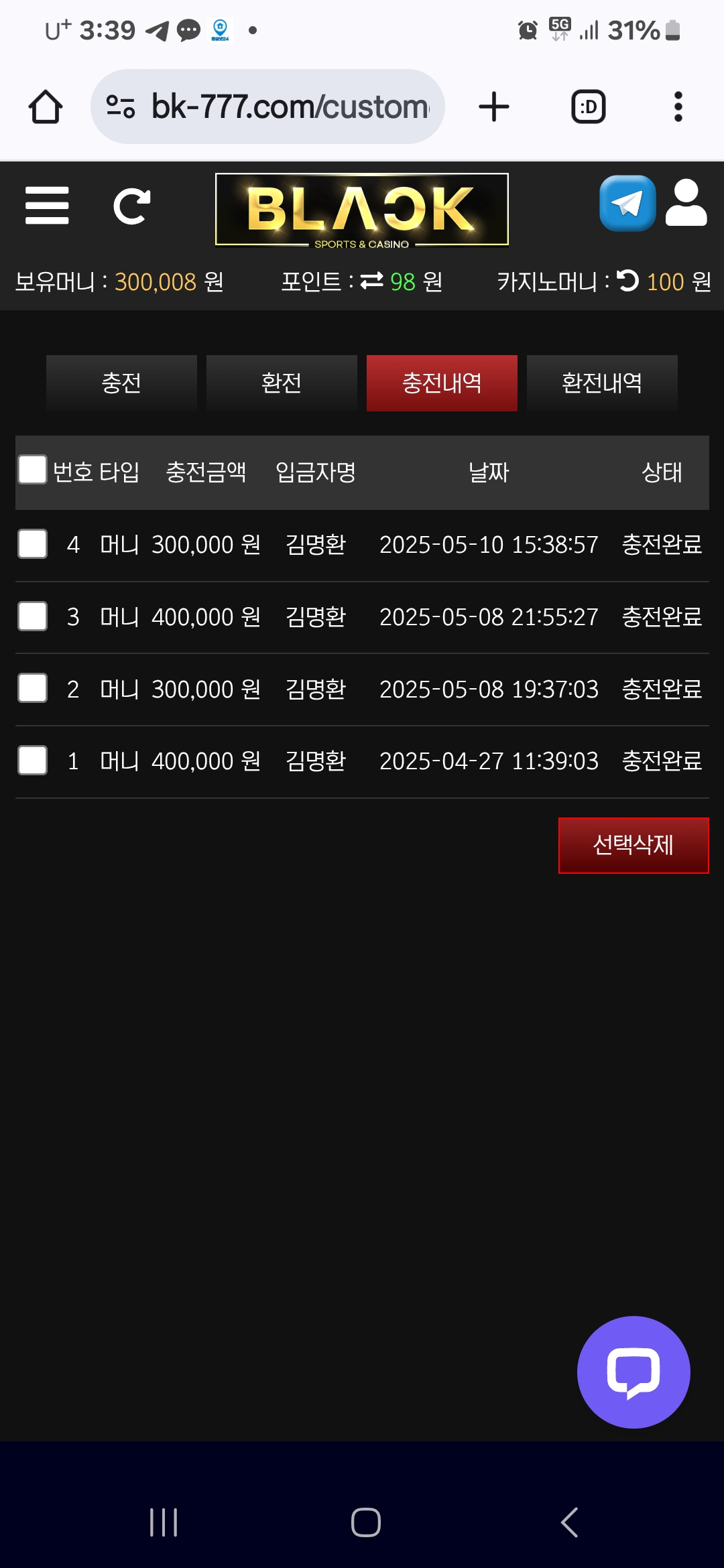This screenshot has height=1568, width=724.
Task: Open the user profile icon
Action: click(686, 203)
